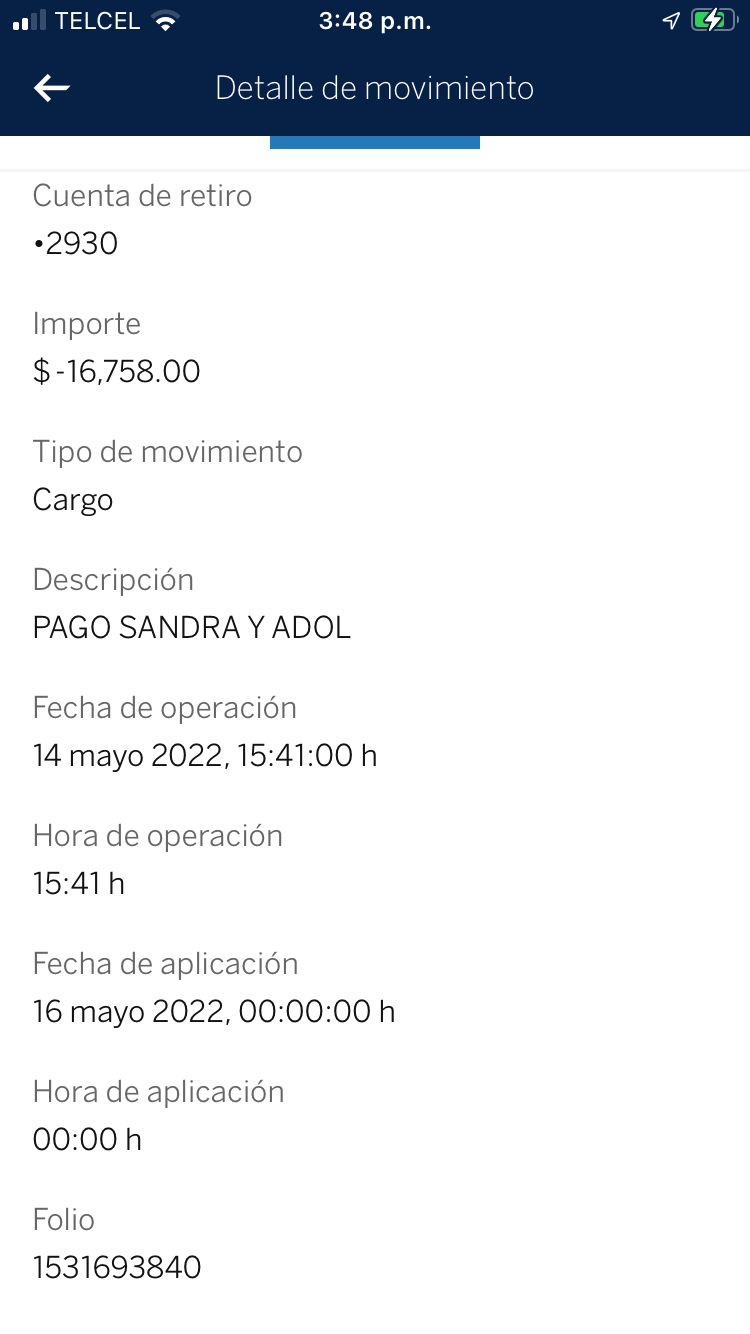
Task: Go back using the header arrow
Action: click(x=52, y=88)
